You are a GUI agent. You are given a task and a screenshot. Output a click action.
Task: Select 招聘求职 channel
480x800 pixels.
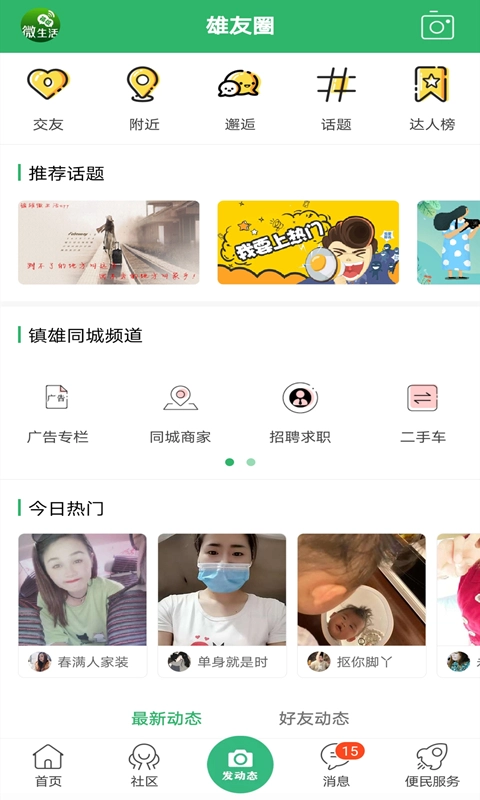300,414
